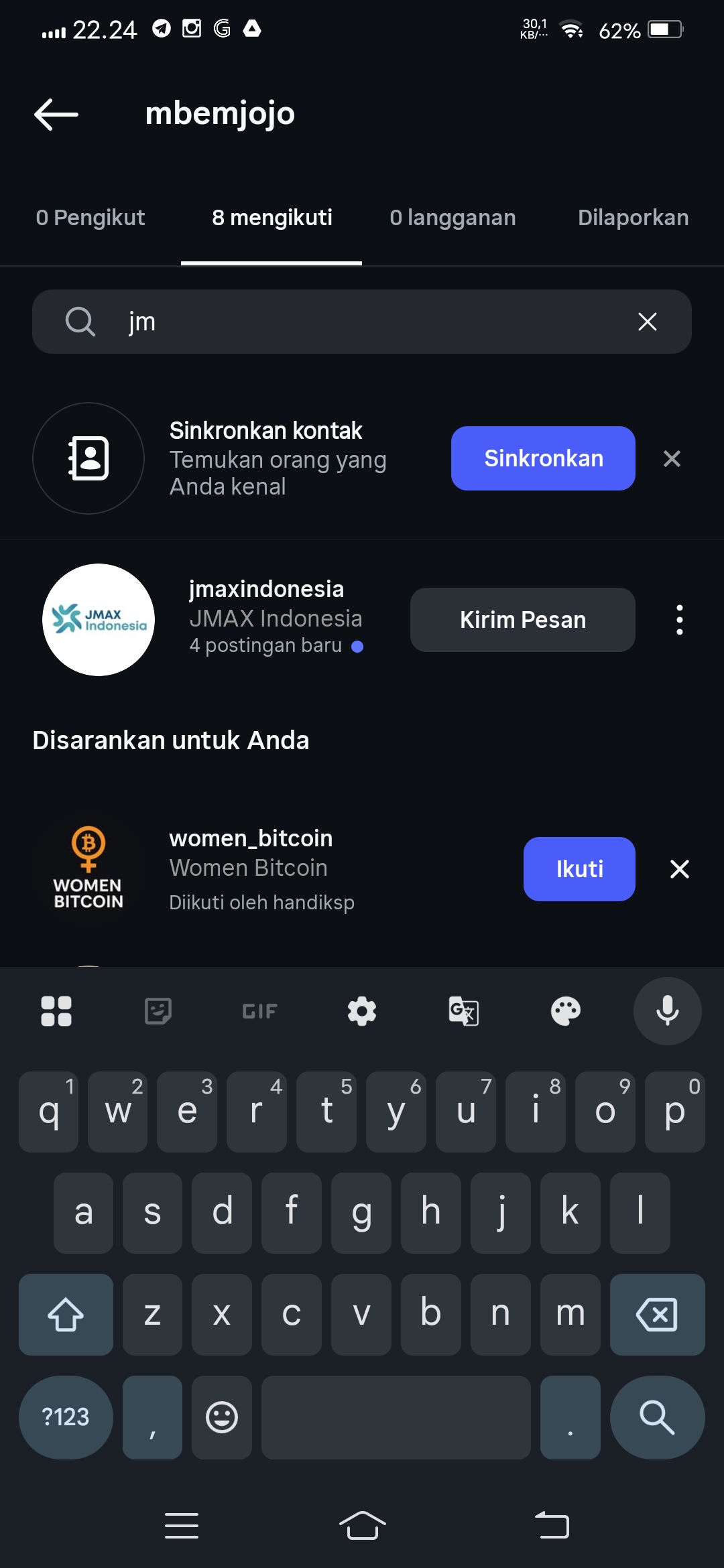Viewport: 724px width, 1568px height.
Task: Follow women_bitcoin with Ikuti
Action: click(x=579, y=869)
